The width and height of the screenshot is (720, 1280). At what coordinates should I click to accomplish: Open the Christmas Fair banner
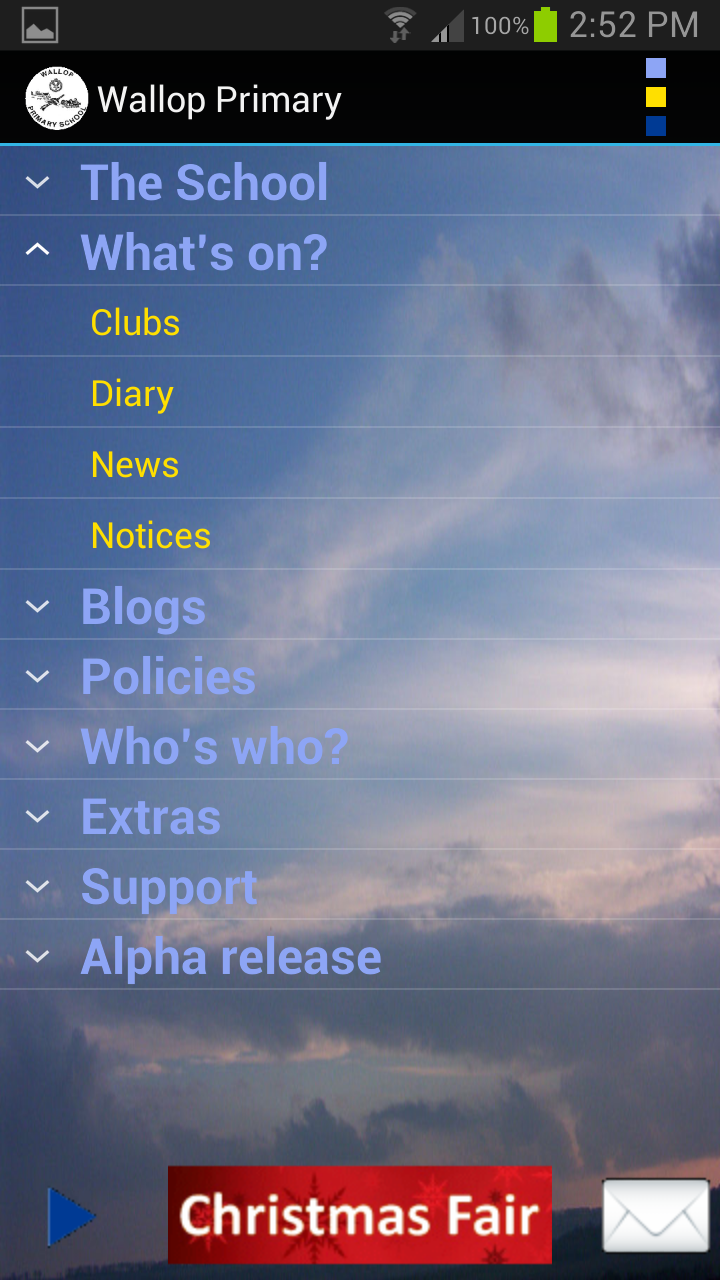pos(359,1215)
